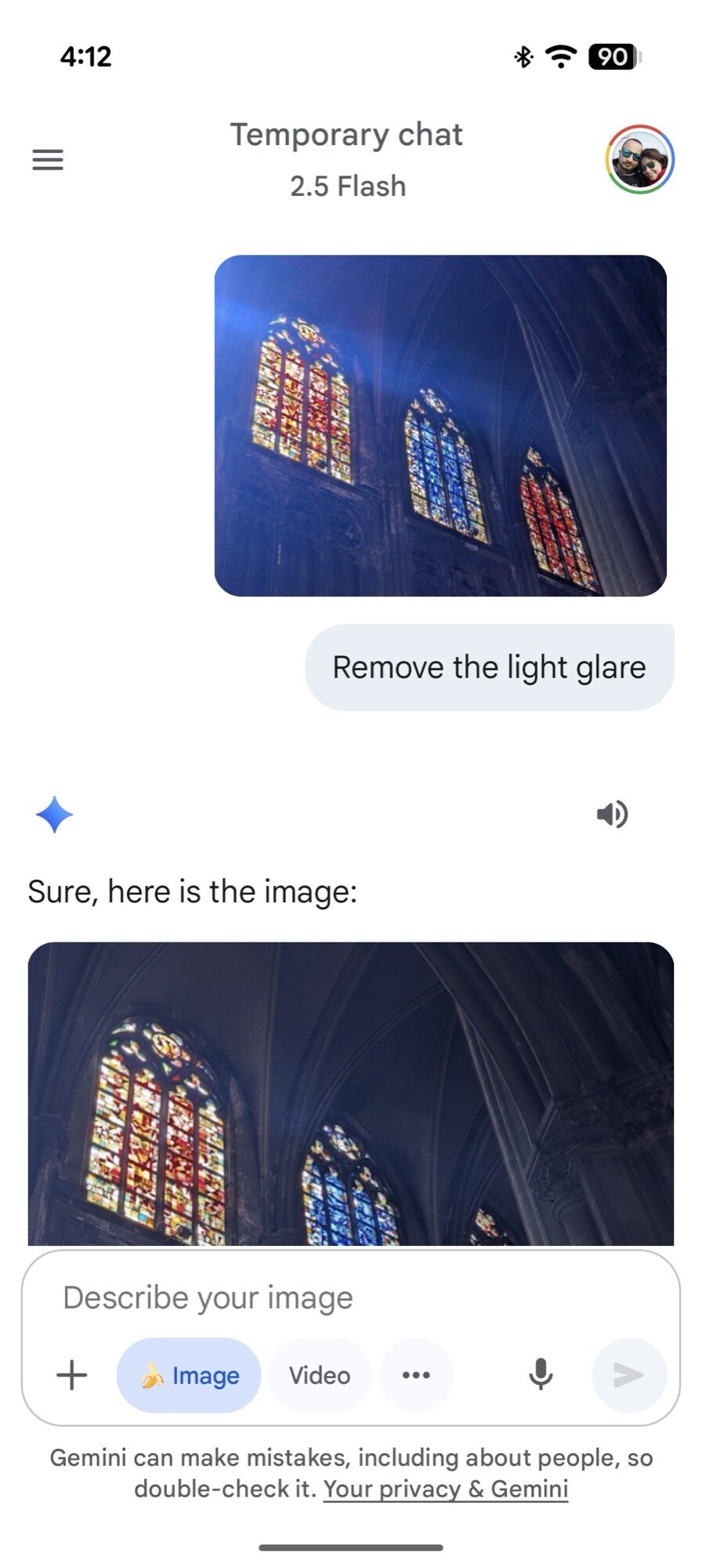Open the Your privacy & Gemini link
Viewport: 702px width, 1568px height.
[446, 1489]
